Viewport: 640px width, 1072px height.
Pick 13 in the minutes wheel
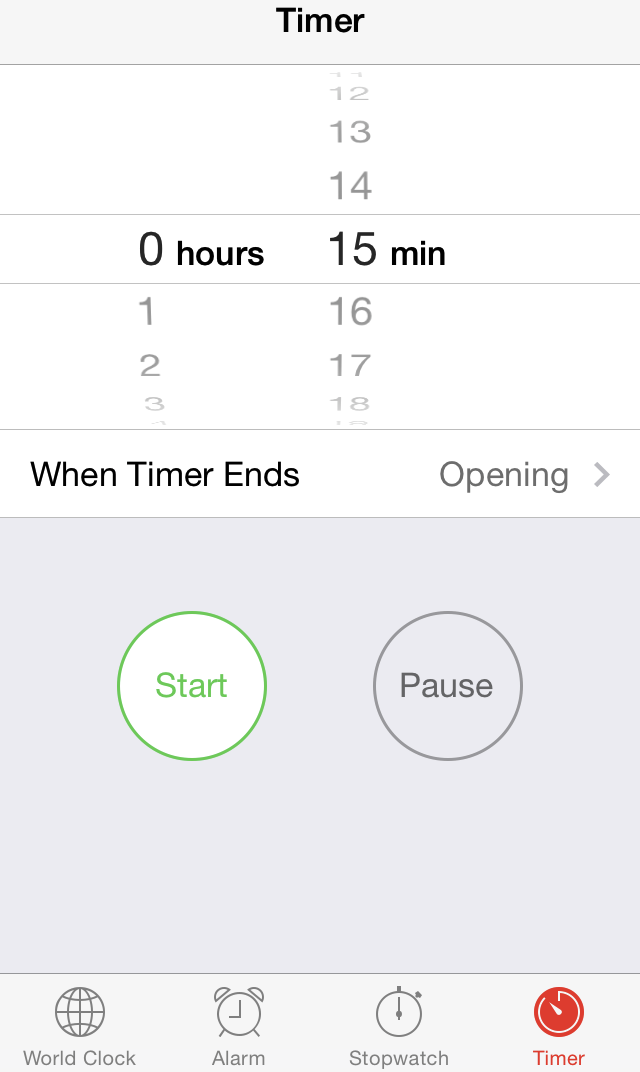350,132
